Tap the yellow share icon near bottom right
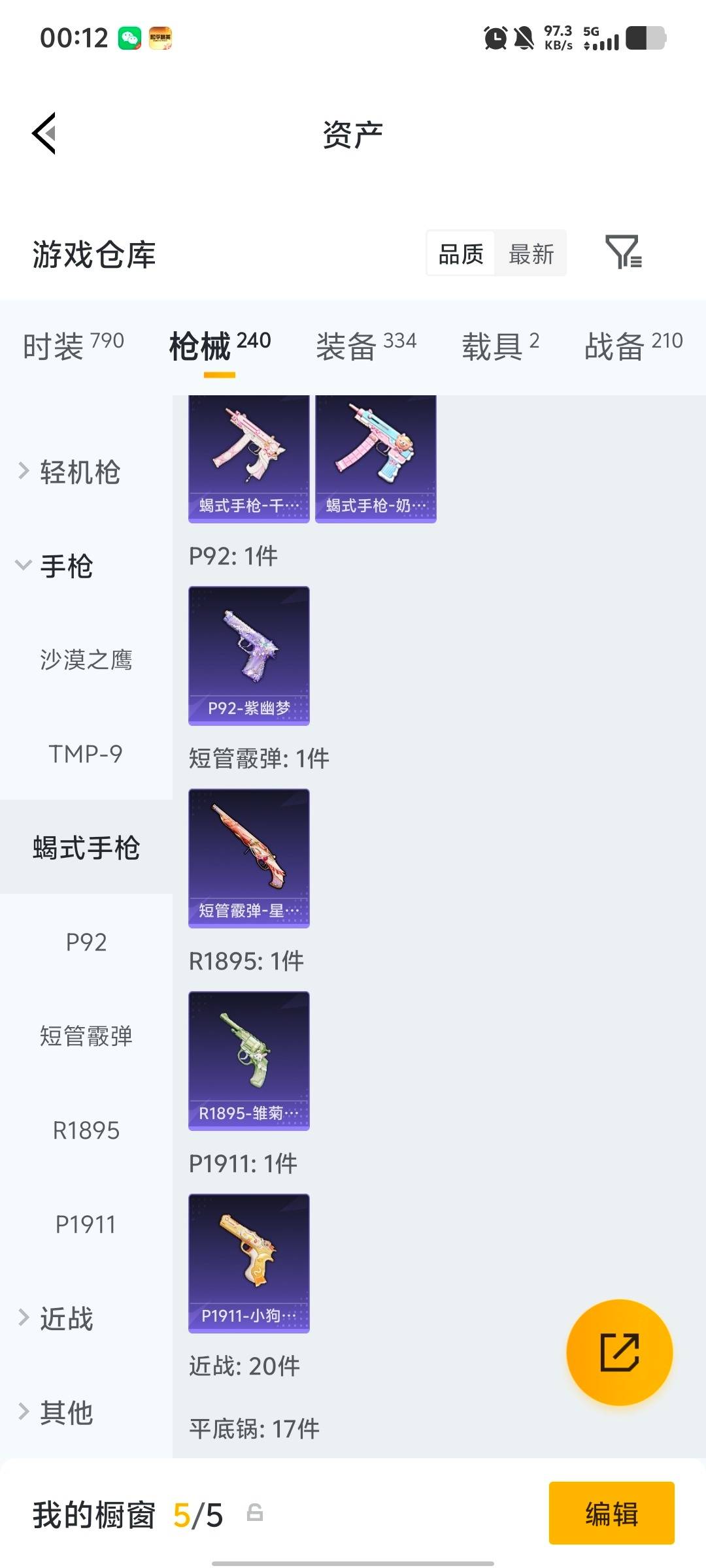Screen dimensions: 706x1568 618,1352
